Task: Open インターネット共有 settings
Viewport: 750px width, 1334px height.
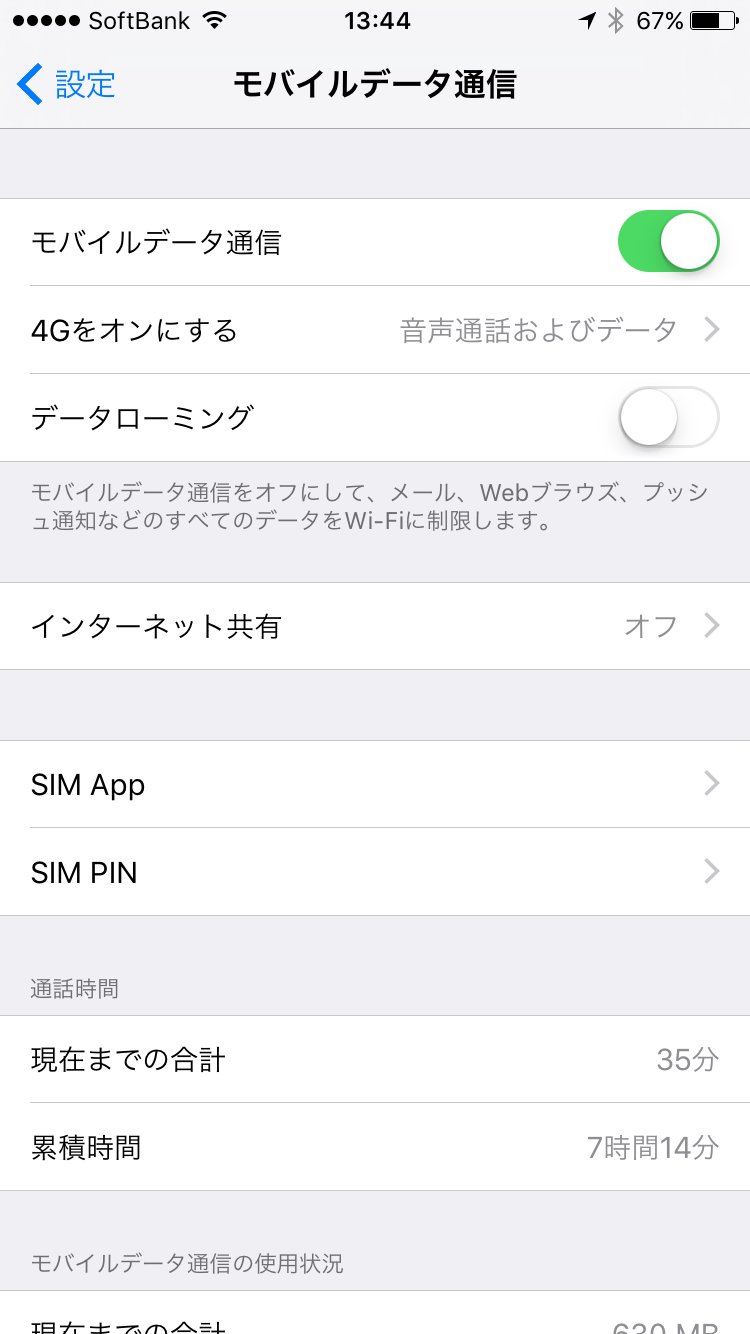Action: tap(375, 626)
